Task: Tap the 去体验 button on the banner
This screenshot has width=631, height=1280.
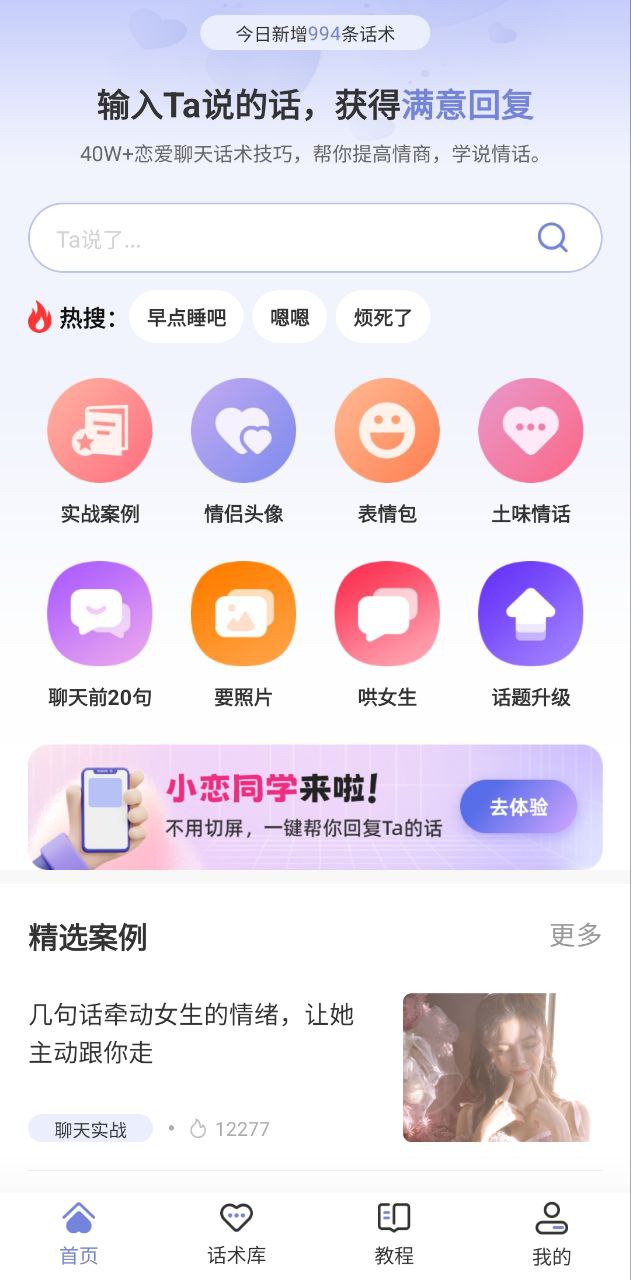Action: [518, 807]
